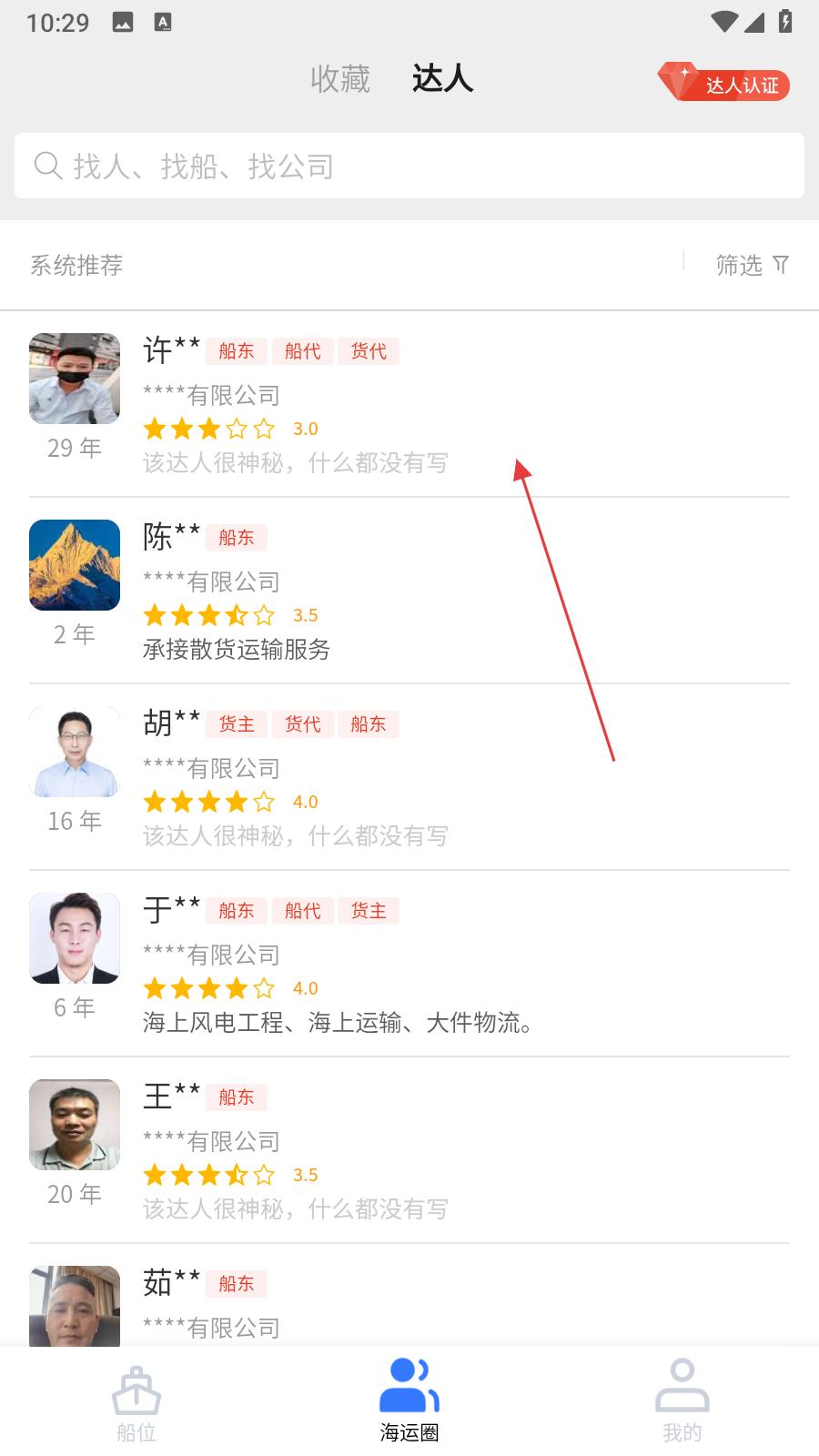The height and width of the screenshot is (1456, 819).
Task: Select the 海运圈 bottom tab
Action: point(409,1403)
